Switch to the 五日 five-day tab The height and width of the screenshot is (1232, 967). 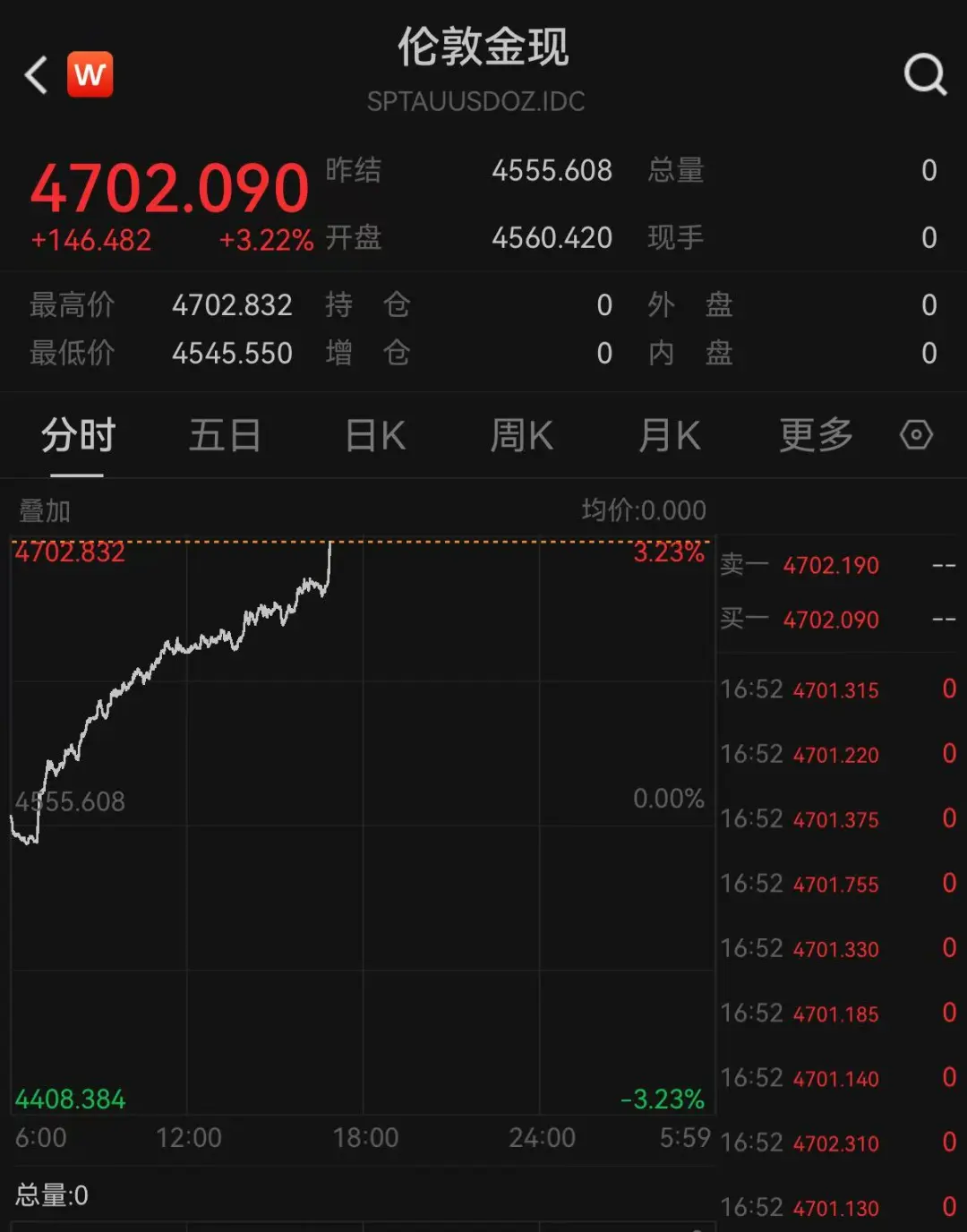(x=225, y=436)
